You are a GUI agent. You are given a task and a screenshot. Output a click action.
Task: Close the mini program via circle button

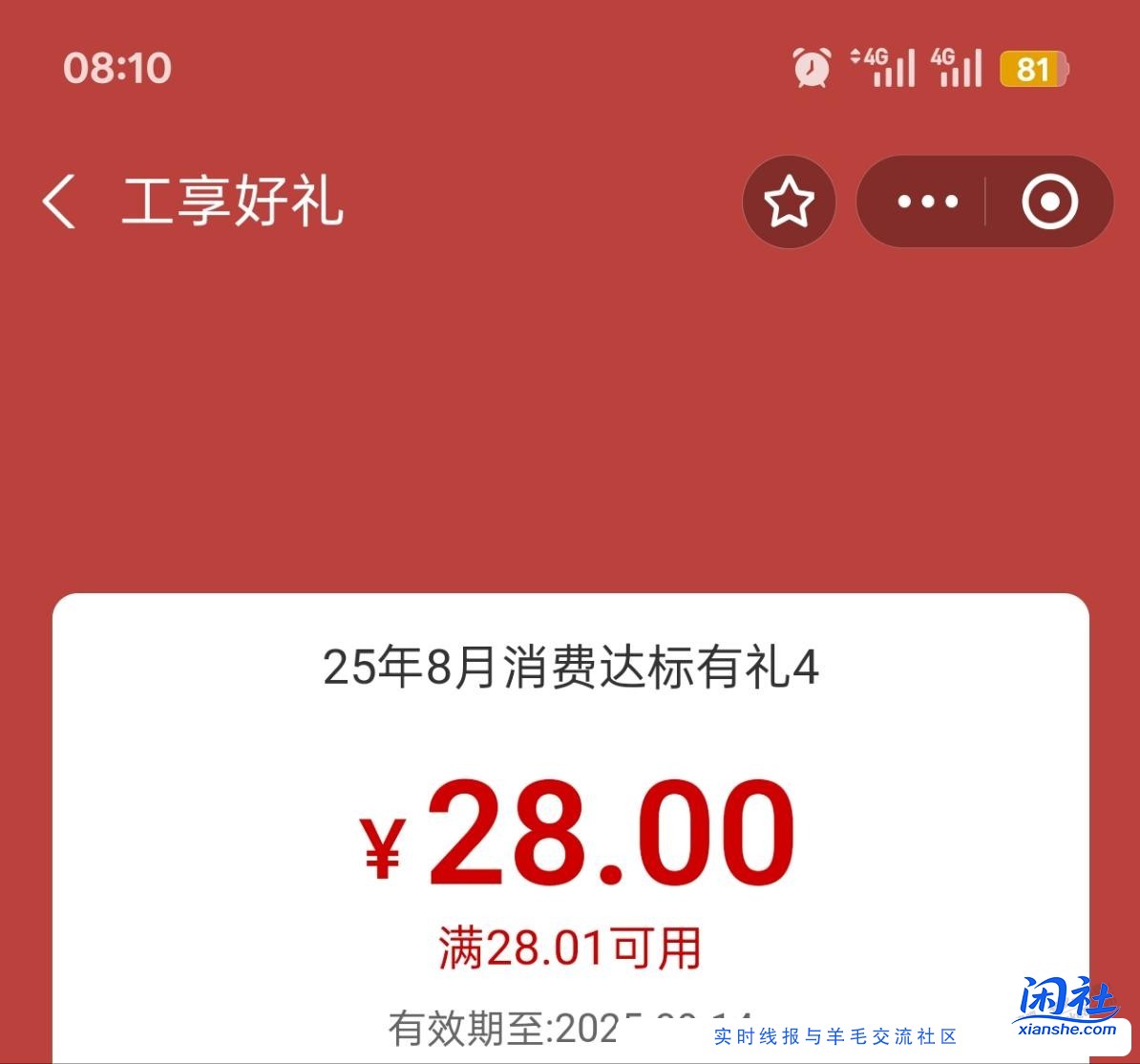[1049, 202]
